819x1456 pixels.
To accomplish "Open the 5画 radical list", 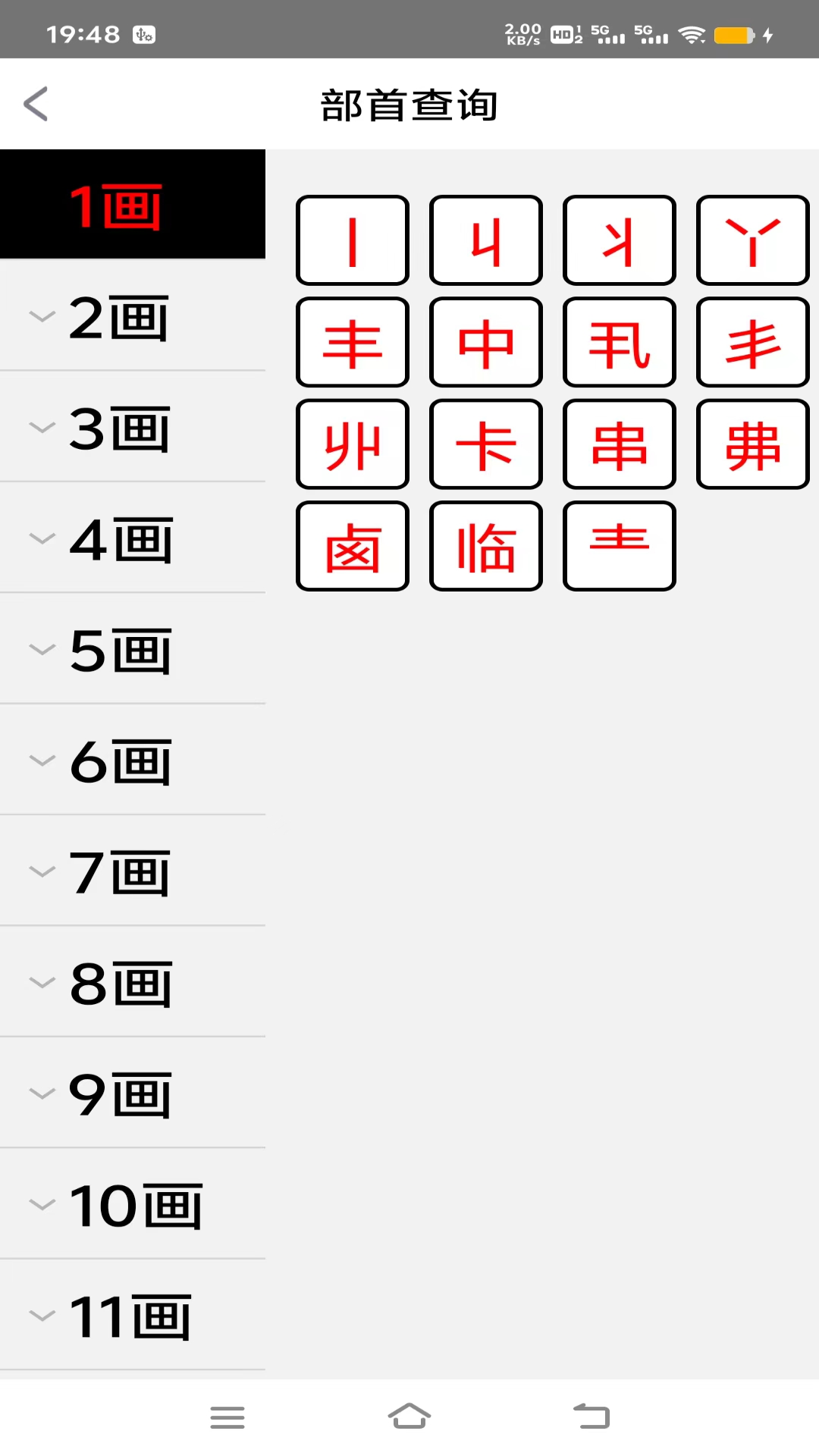I will 133,649.
